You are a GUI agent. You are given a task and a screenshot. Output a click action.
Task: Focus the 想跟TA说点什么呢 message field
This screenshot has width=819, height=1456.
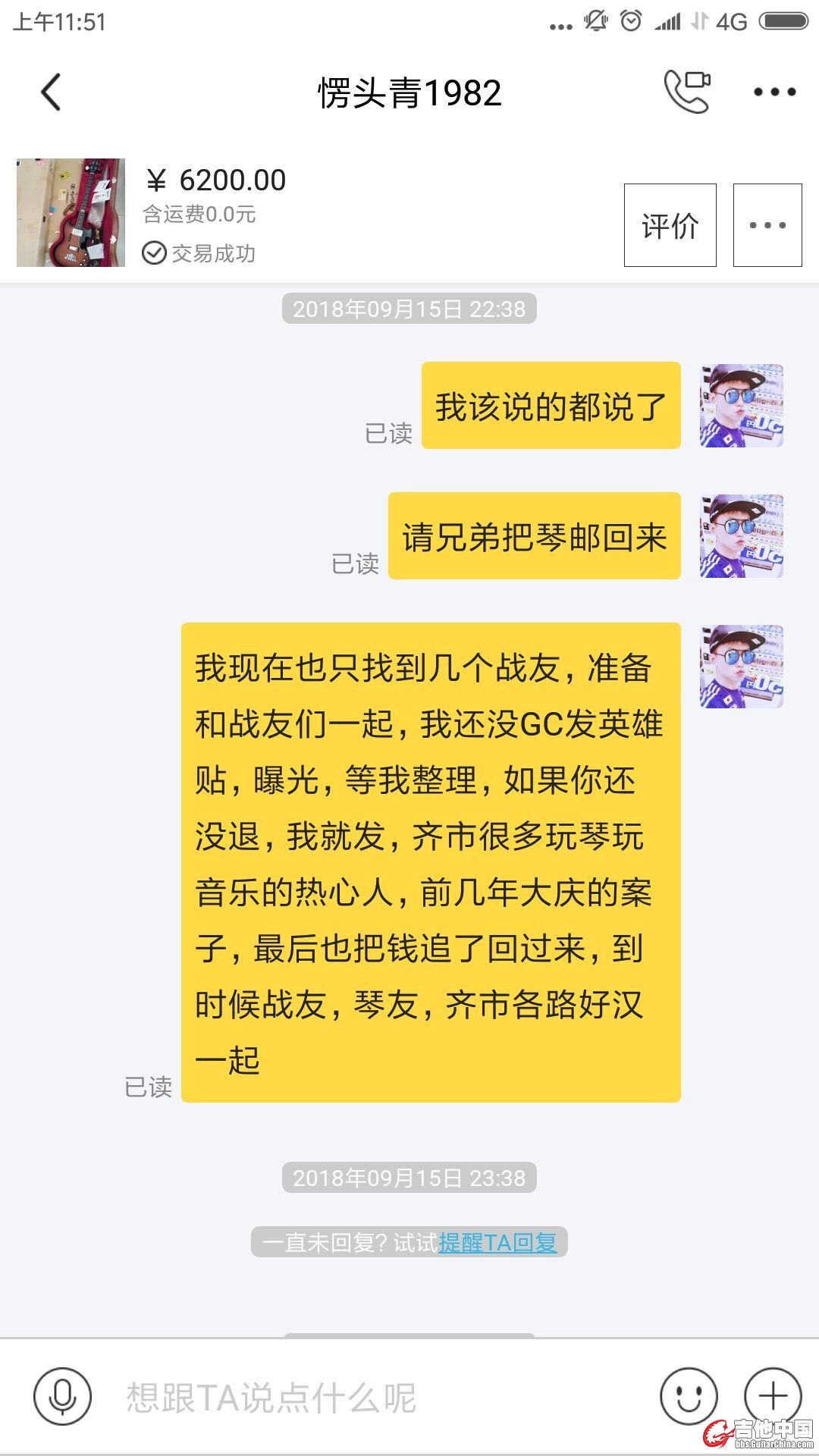pyautogui.click(x=364, y=1397)
